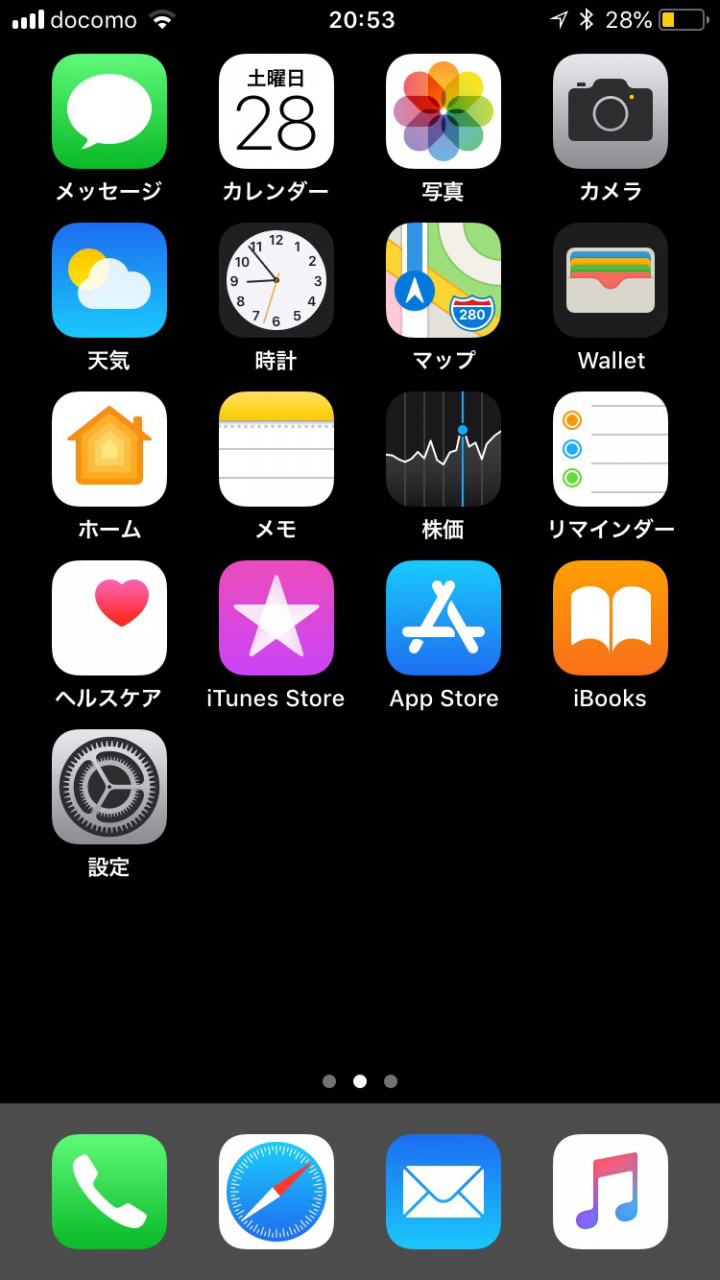Viewport: 720px width, 1280px height.
Task: Launch マップ for navigation
Action: pos(443,280)
